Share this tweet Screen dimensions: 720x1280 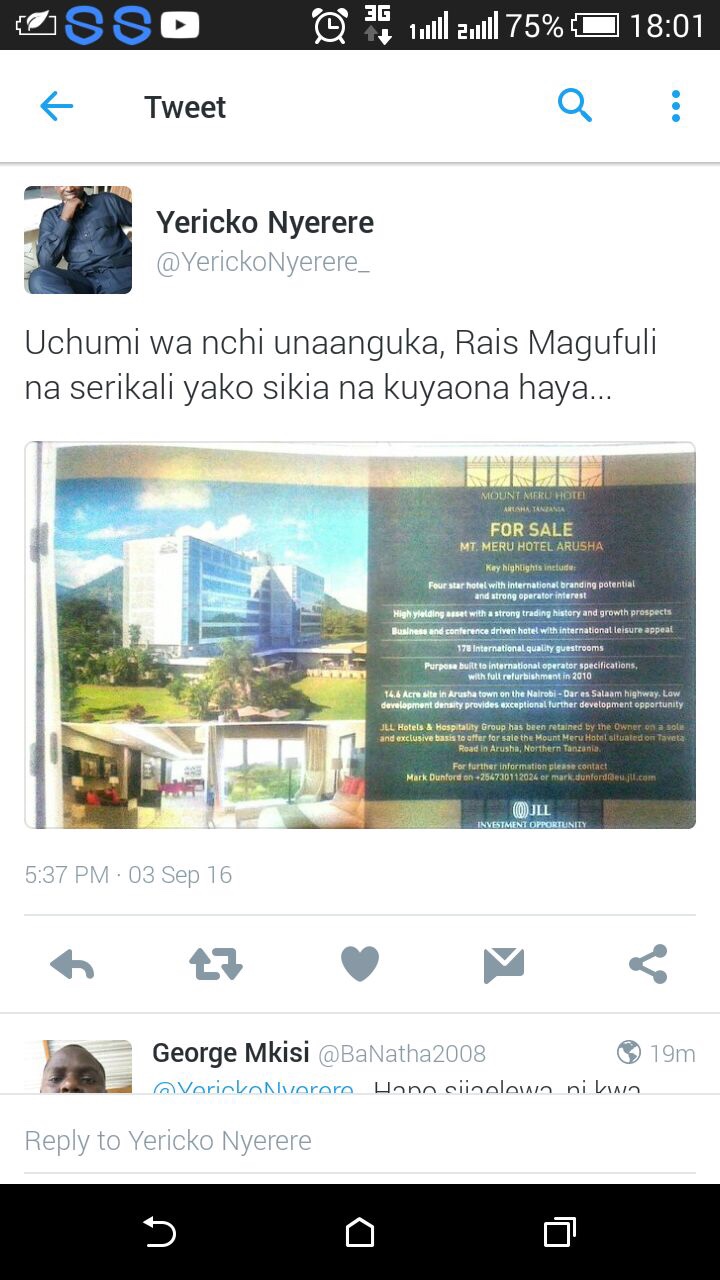[648, 964]
